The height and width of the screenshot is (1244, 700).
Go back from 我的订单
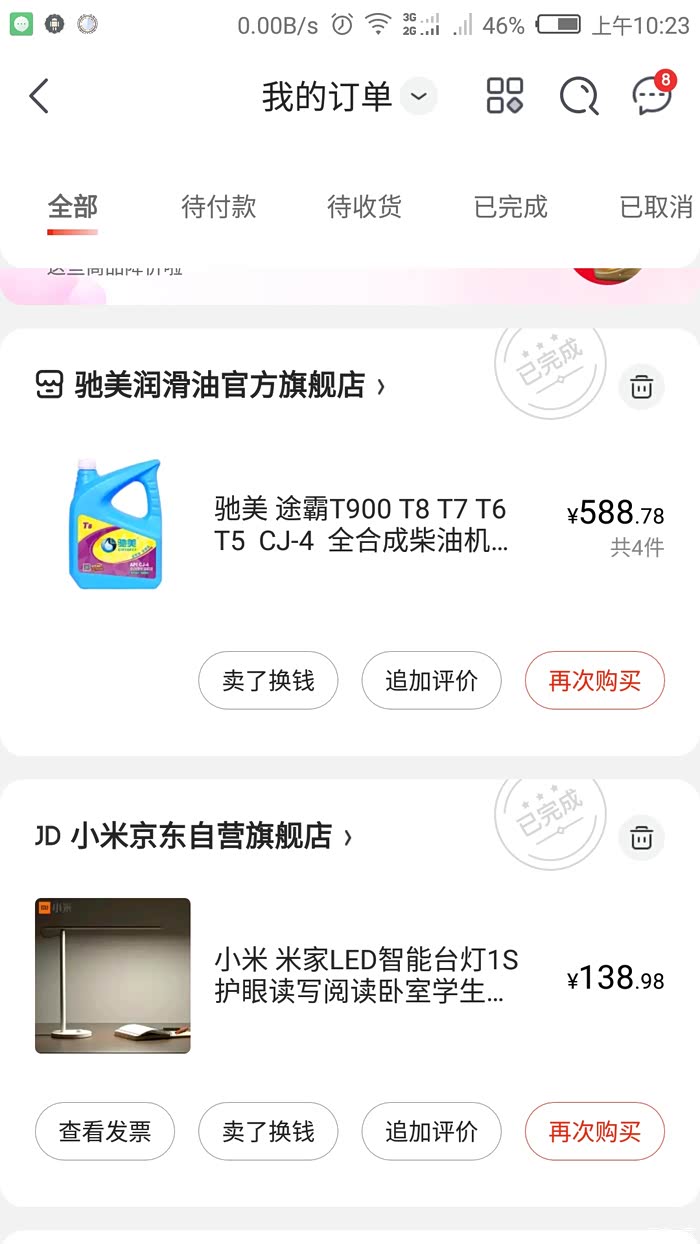pos(39,97)
